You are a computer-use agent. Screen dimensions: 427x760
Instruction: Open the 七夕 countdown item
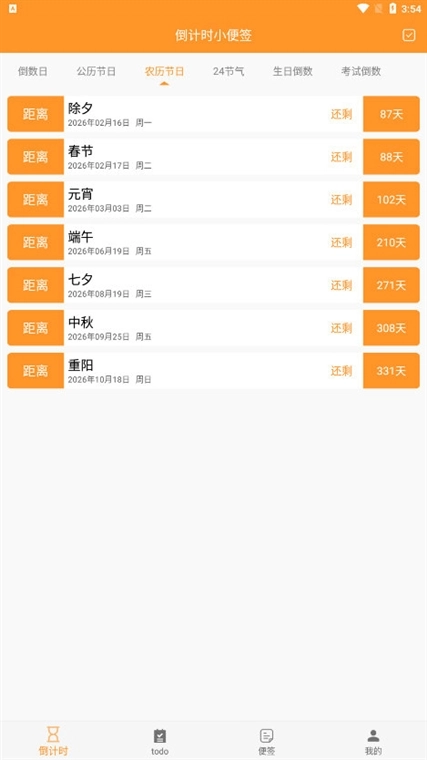coord(213,285)
